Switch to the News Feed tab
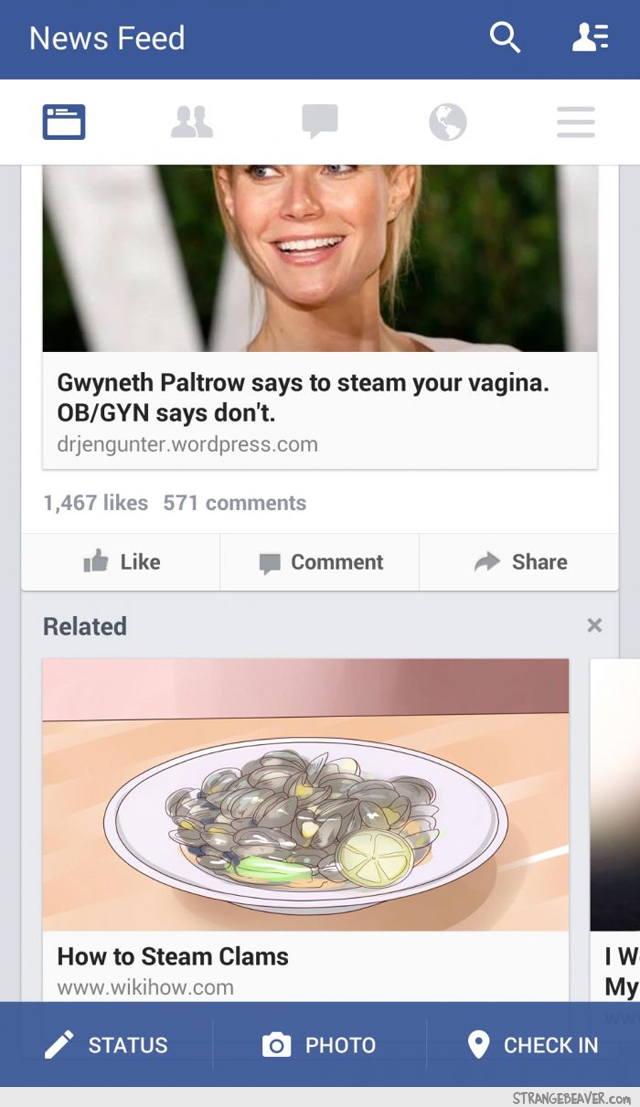 tap(64, 122)
